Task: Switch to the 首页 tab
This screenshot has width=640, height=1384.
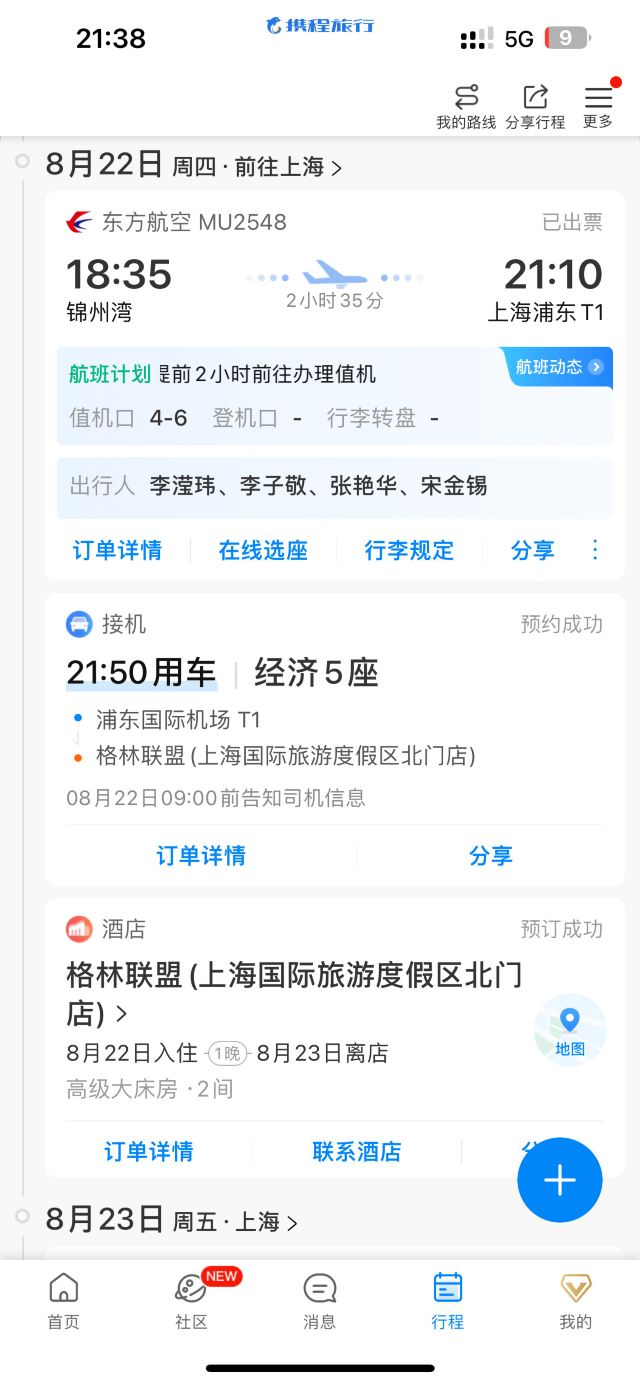Action: point(63,1301)
